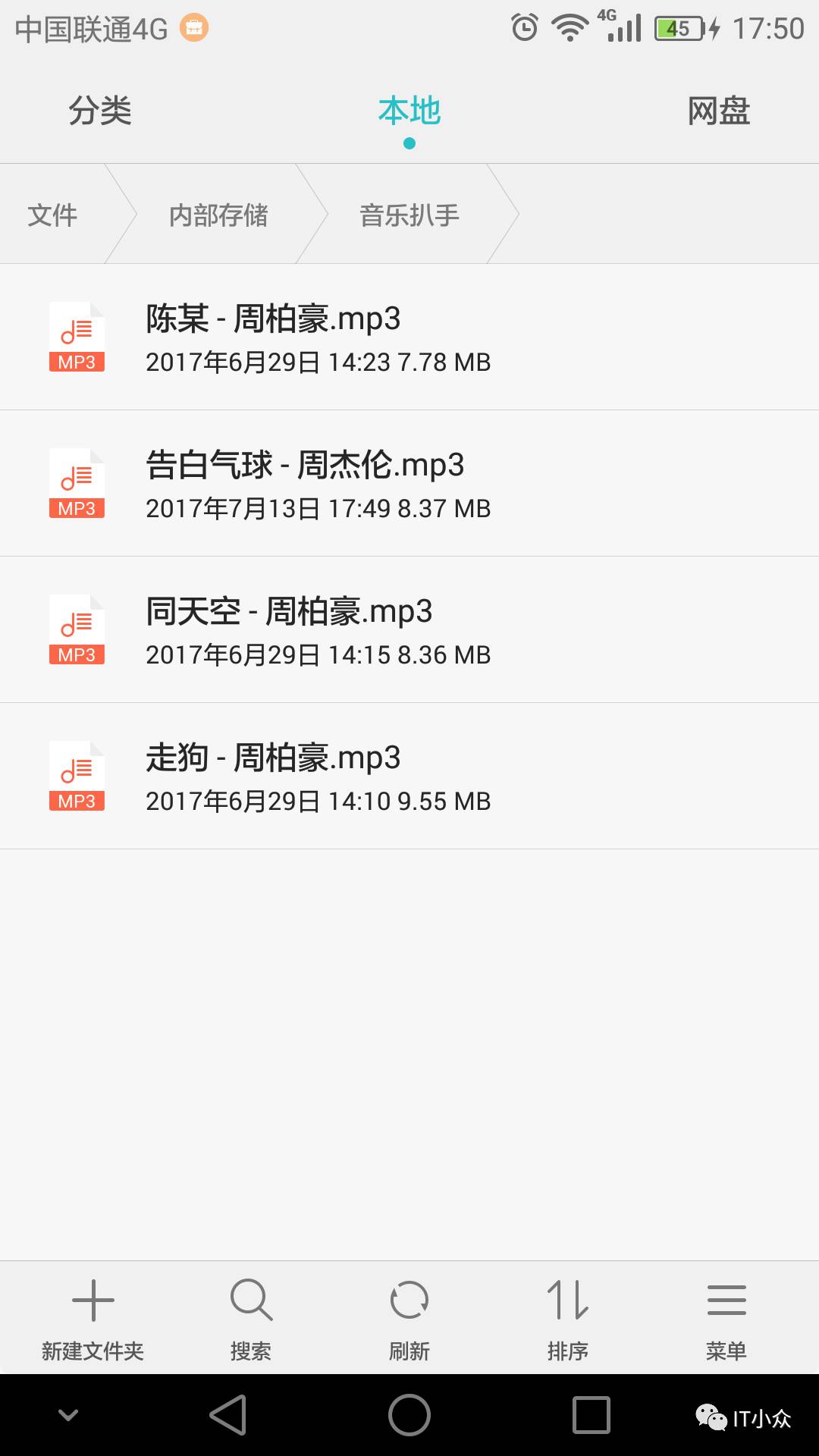Select the 本地 tab
The image size is (819, 1456).
409,111
